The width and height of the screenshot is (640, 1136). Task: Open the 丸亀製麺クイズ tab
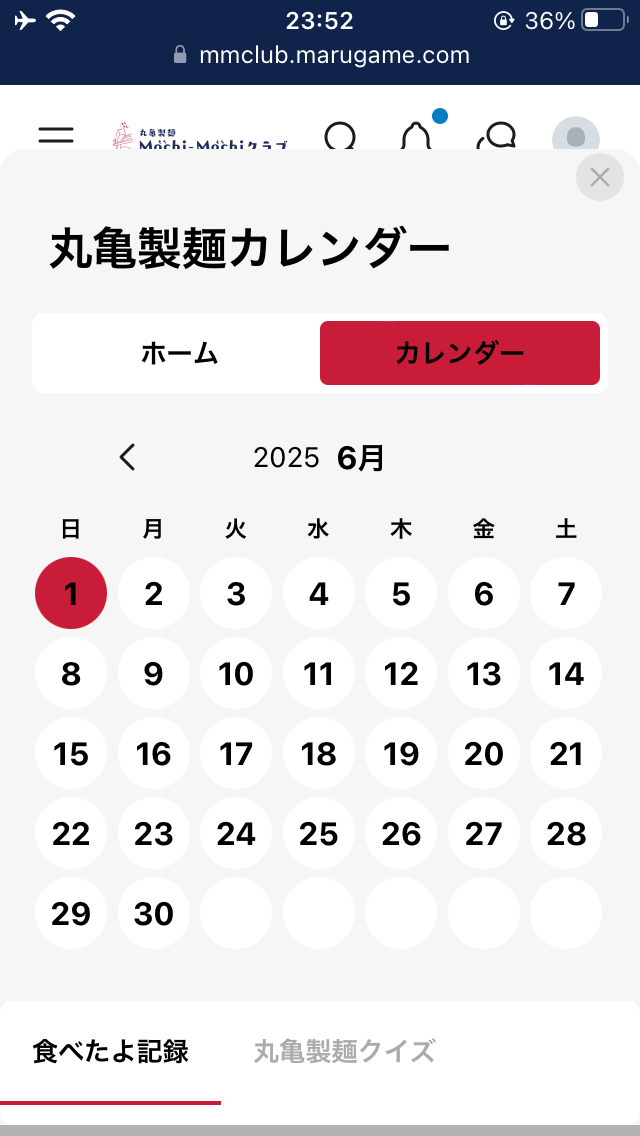(344, 1051)
